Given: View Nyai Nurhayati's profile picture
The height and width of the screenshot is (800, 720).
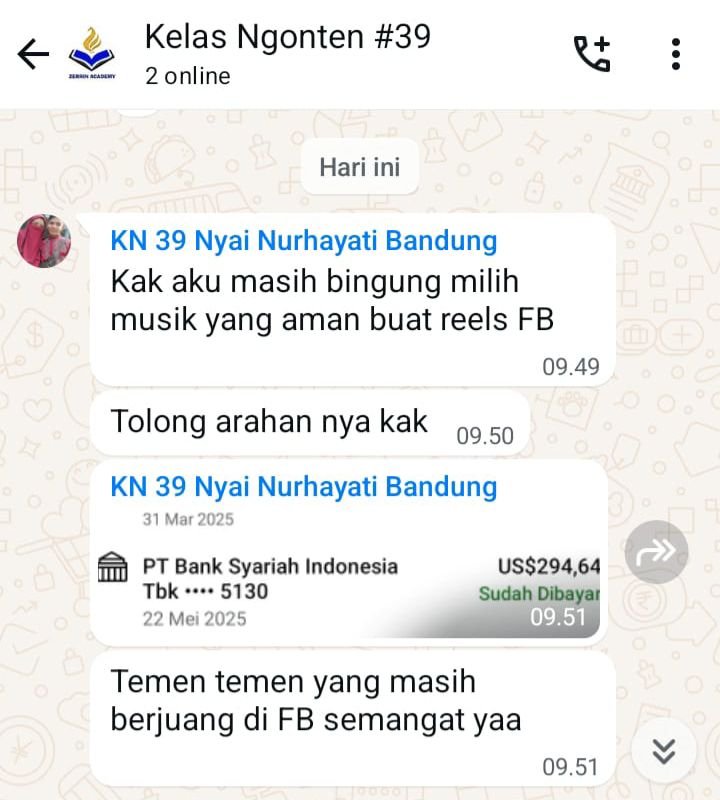Looking at the screenshot, I should [x=45, y=241].
